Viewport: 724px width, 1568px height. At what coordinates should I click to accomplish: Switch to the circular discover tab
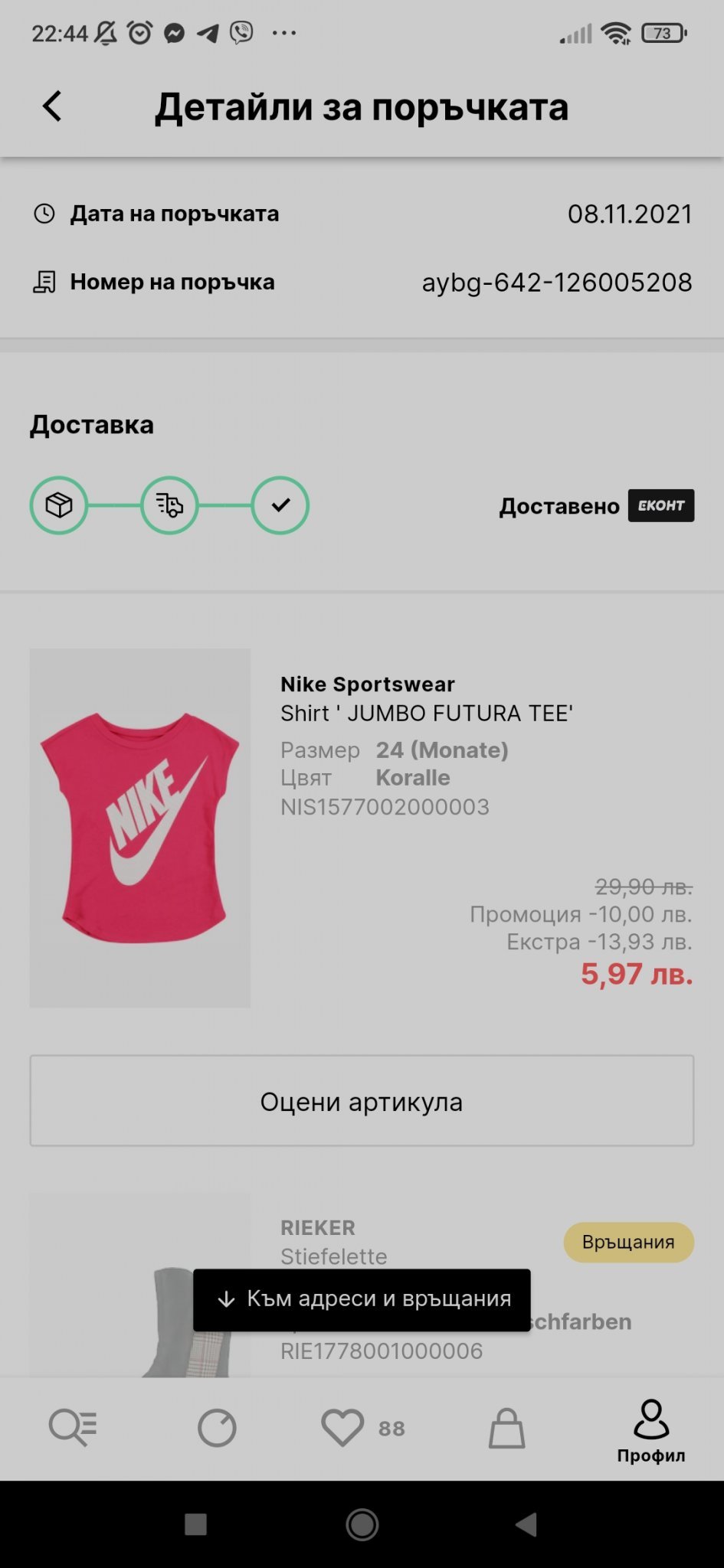point(217,1428)
